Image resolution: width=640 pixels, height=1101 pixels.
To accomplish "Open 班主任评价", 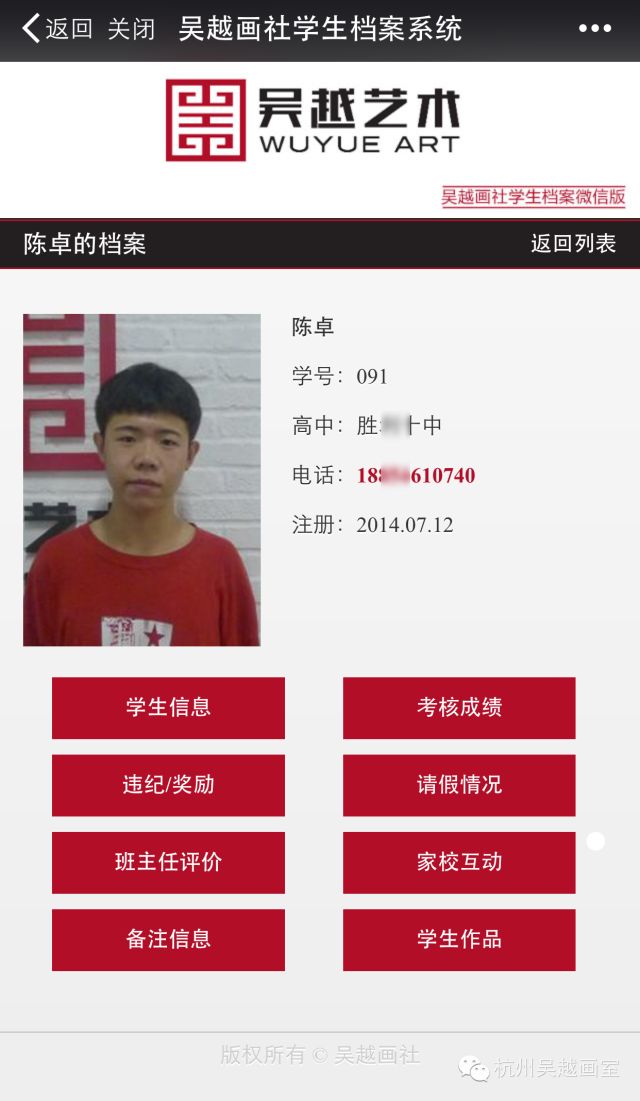I will [168, 862].
